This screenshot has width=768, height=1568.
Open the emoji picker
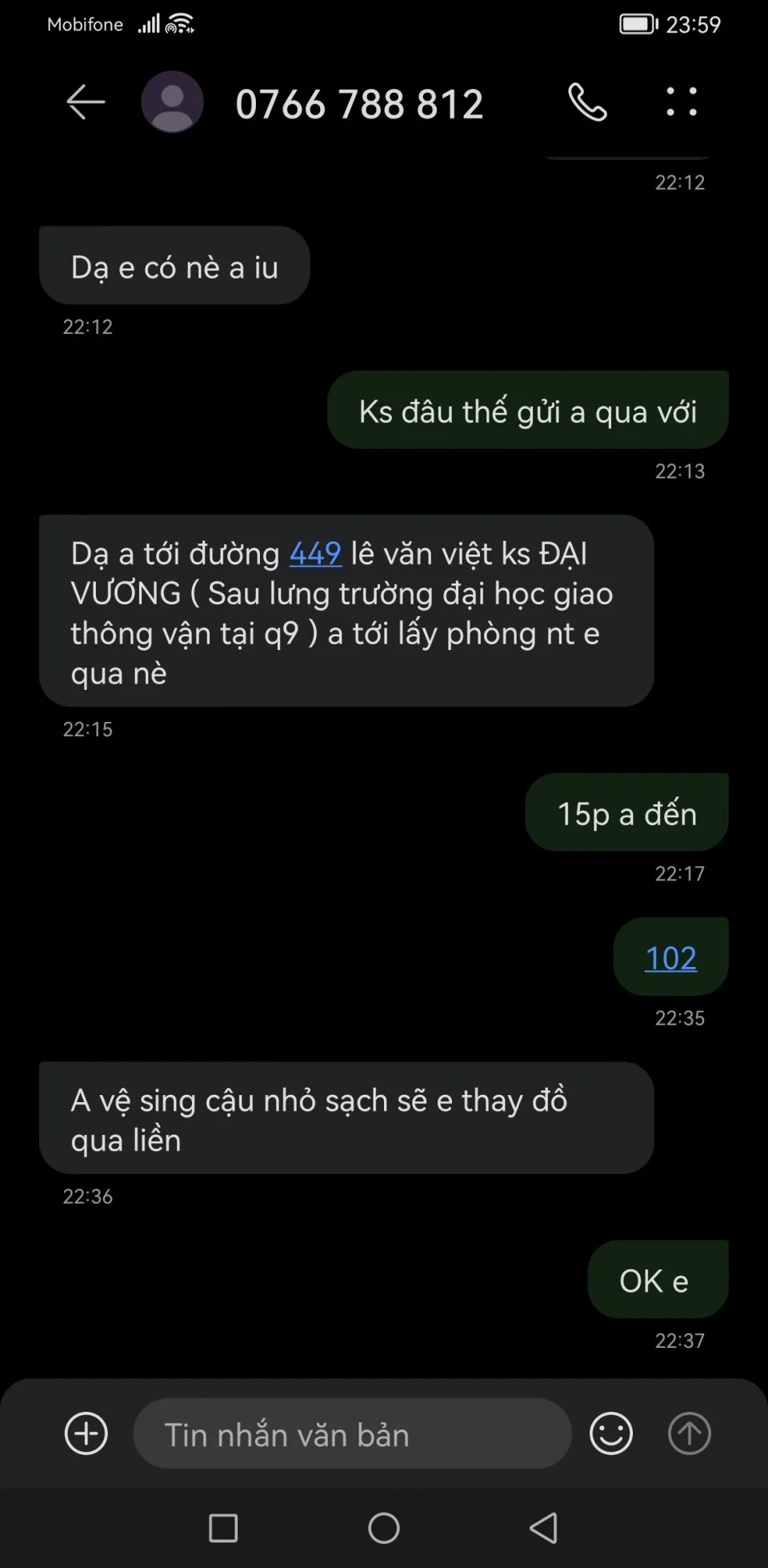tap(611, 1434)
